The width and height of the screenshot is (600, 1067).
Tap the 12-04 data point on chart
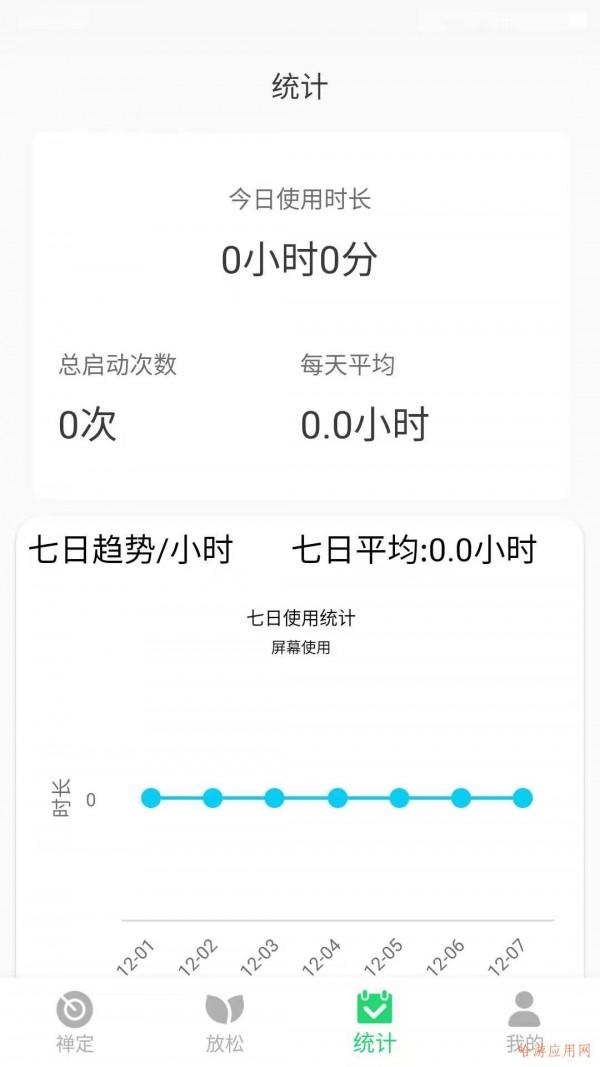(337, 798)
